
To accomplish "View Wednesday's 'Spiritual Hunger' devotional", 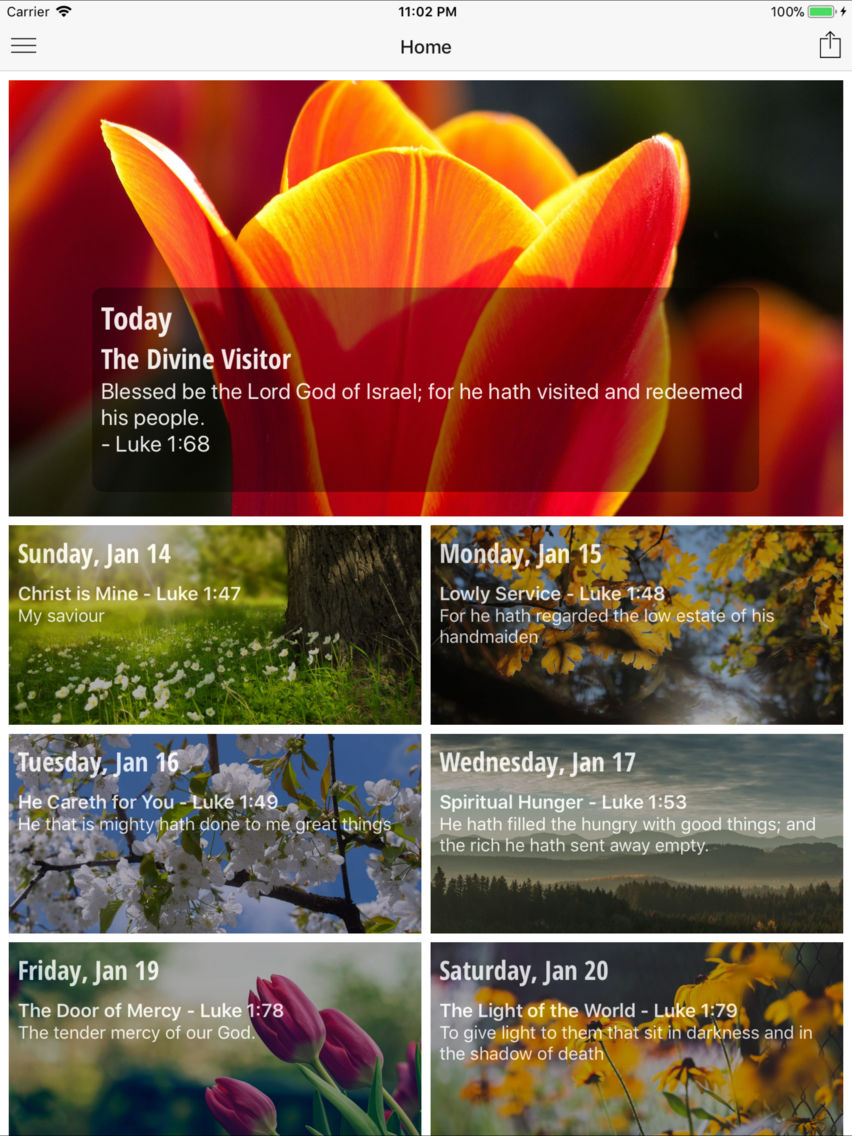I will tap(636, 832).
